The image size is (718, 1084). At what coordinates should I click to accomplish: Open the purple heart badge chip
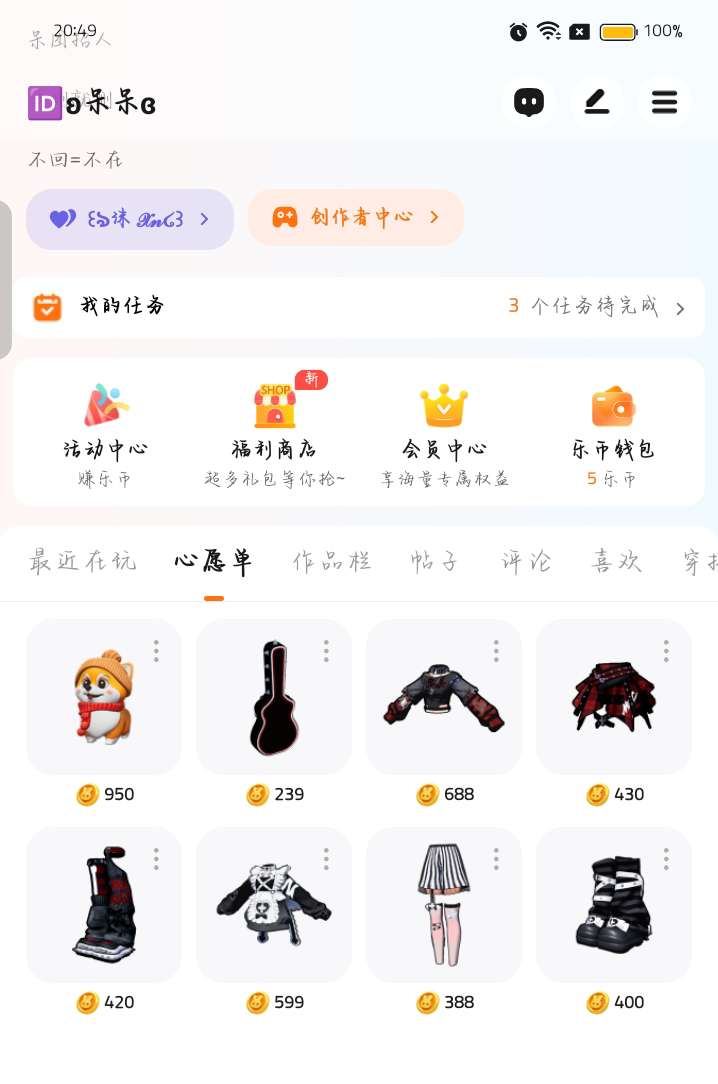130,219
